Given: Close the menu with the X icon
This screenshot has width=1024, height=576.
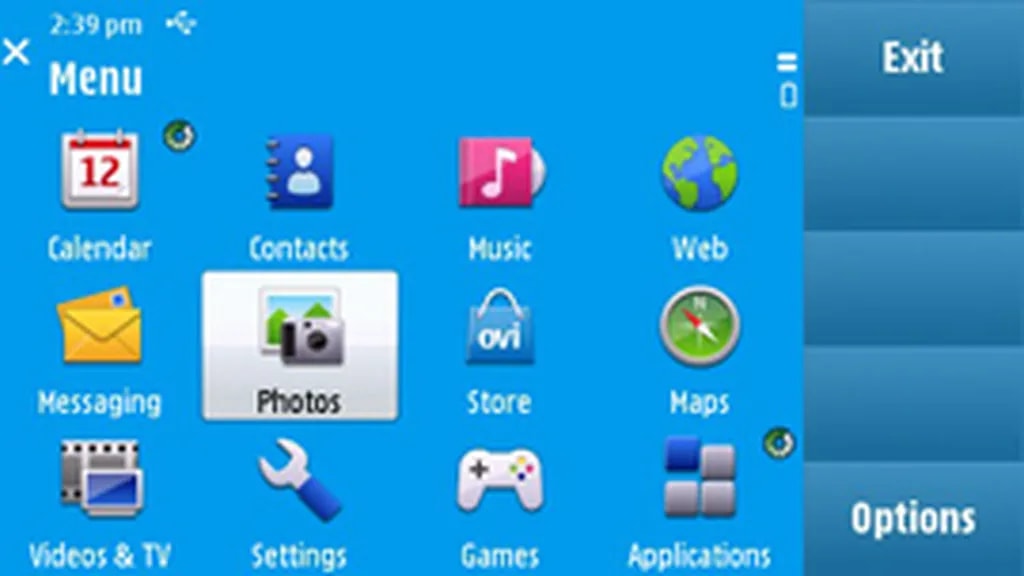Looking at the screenshot, I should (16, 52).
